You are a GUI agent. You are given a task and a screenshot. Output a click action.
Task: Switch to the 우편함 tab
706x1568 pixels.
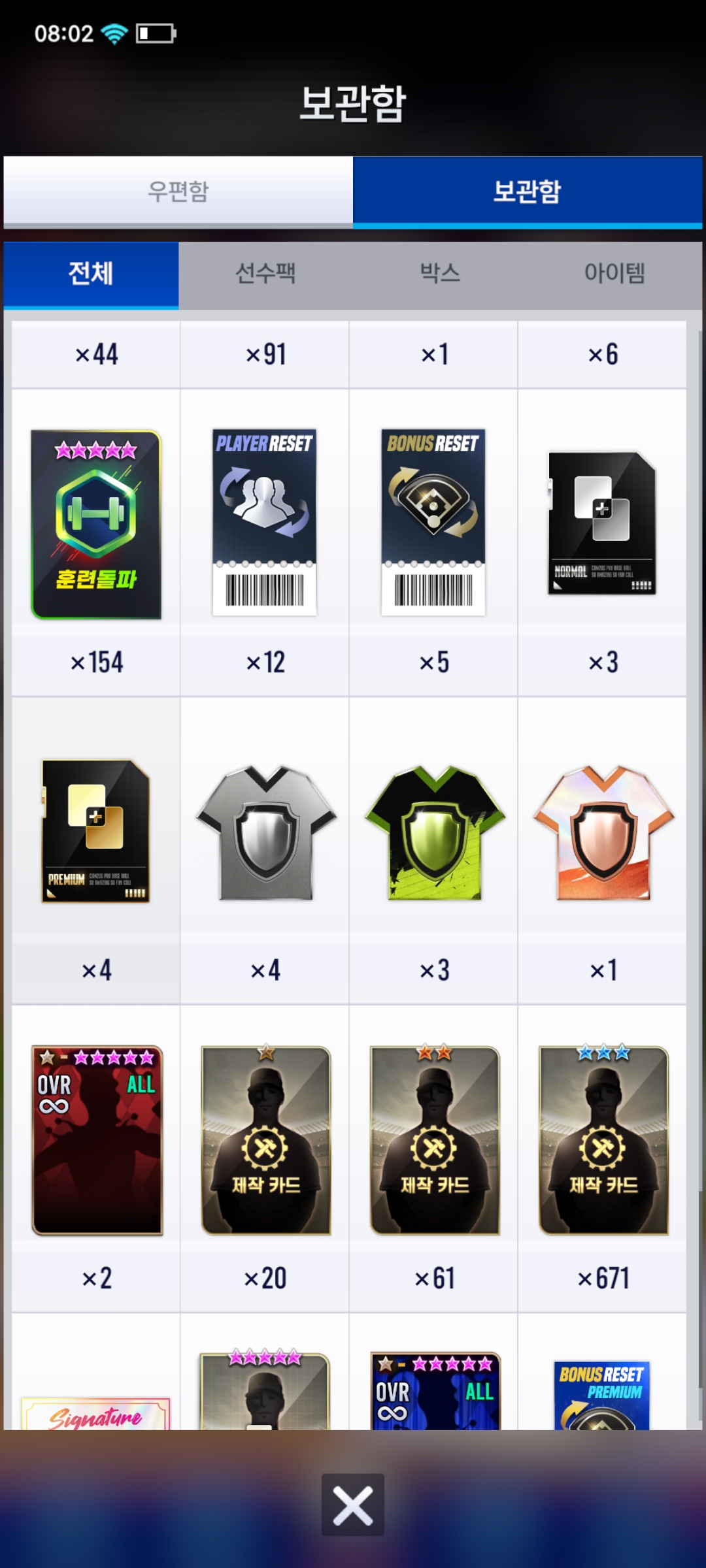pos(178,191)
